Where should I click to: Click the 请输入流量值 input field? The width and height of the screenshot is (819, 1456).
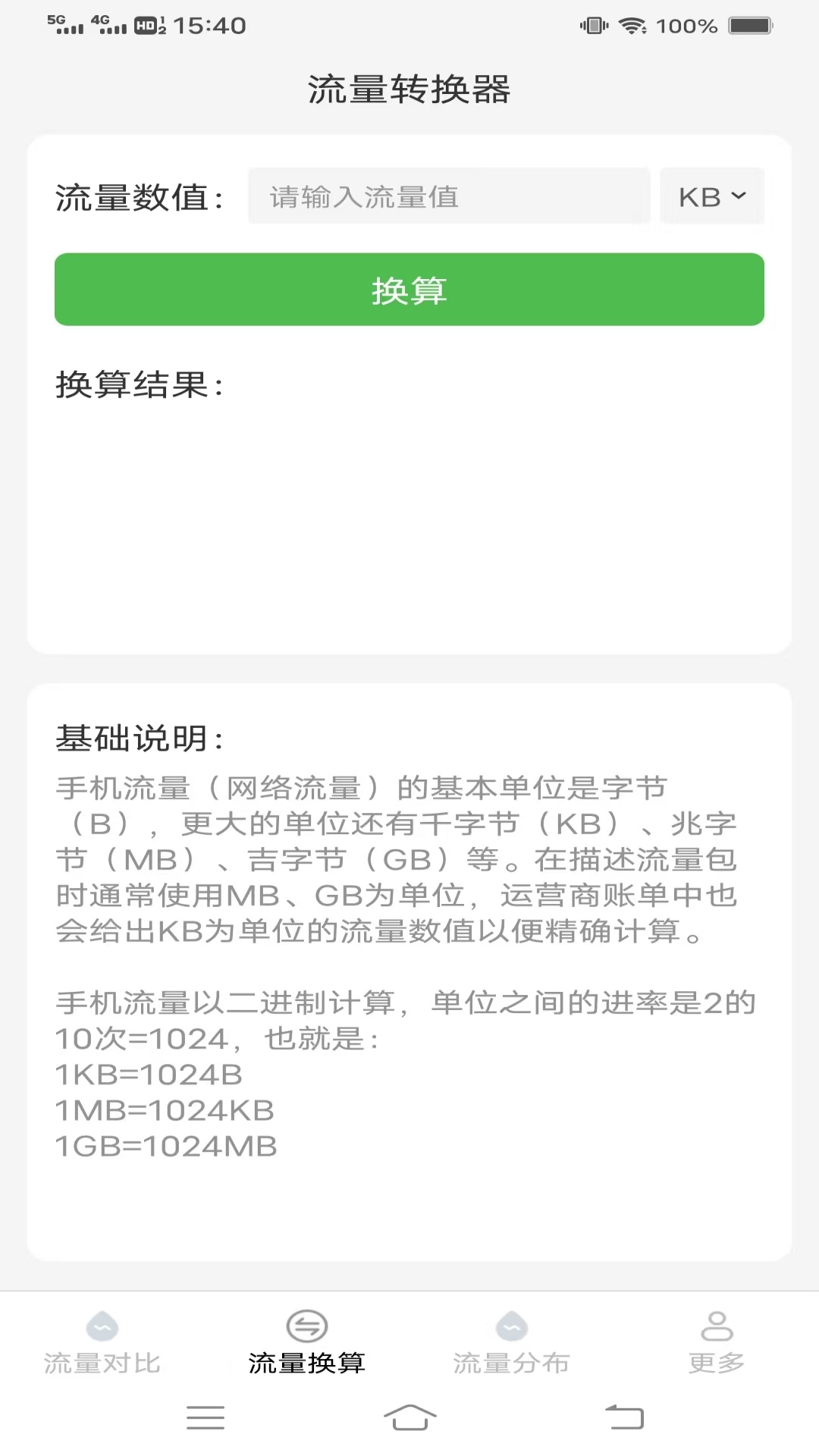447,196
